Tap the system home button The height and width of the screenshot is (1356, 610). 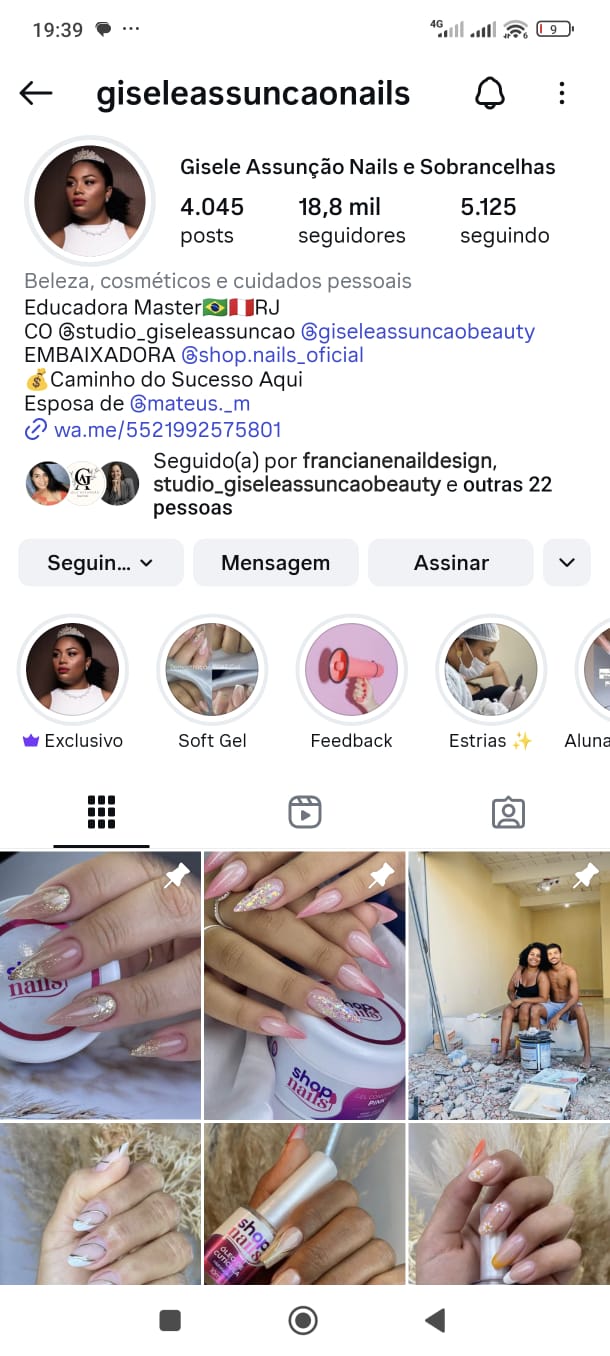pos(303,1320)
